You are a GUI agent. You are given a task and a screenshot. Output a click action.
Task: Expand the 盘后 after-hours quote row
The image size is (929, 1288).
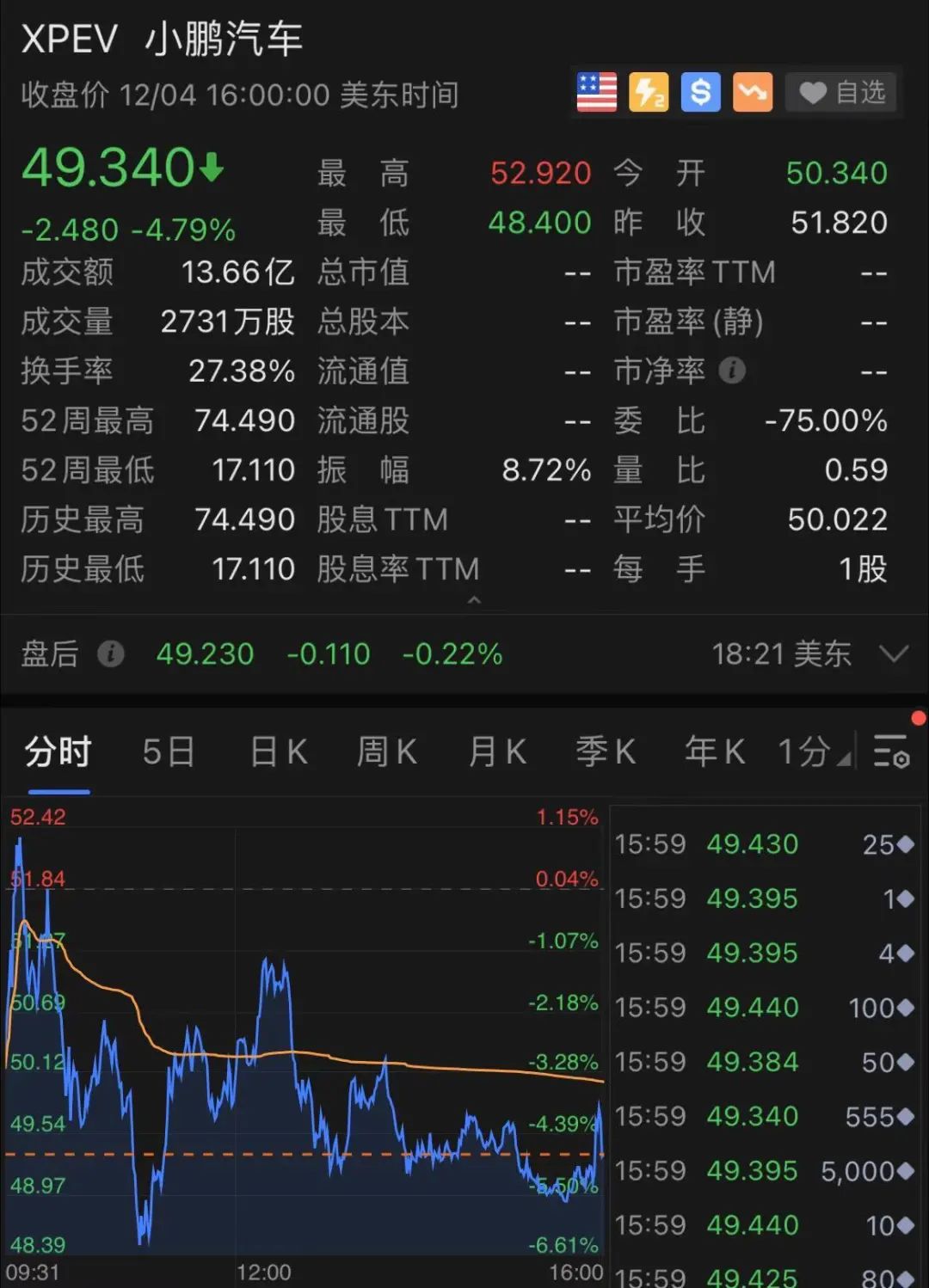[895, 654]
